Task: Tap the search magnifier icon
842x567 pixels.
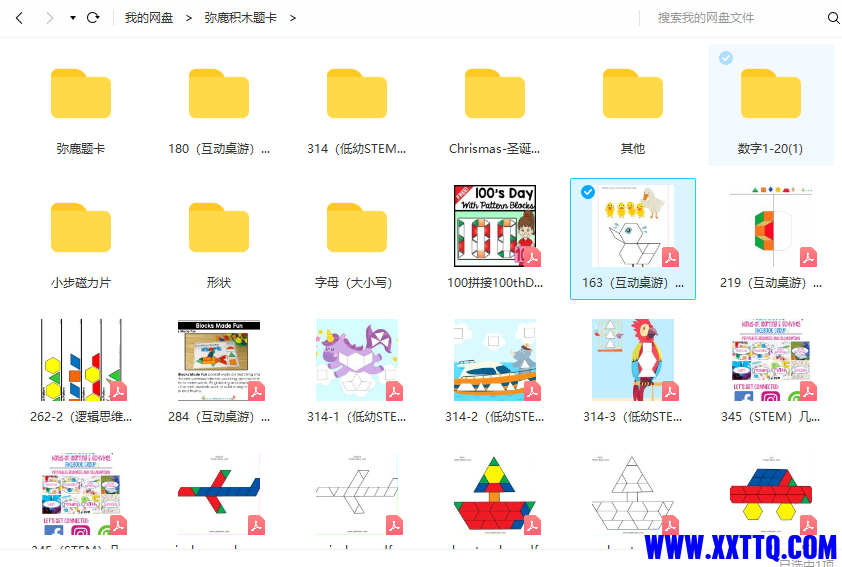Action: pos(833,18)
